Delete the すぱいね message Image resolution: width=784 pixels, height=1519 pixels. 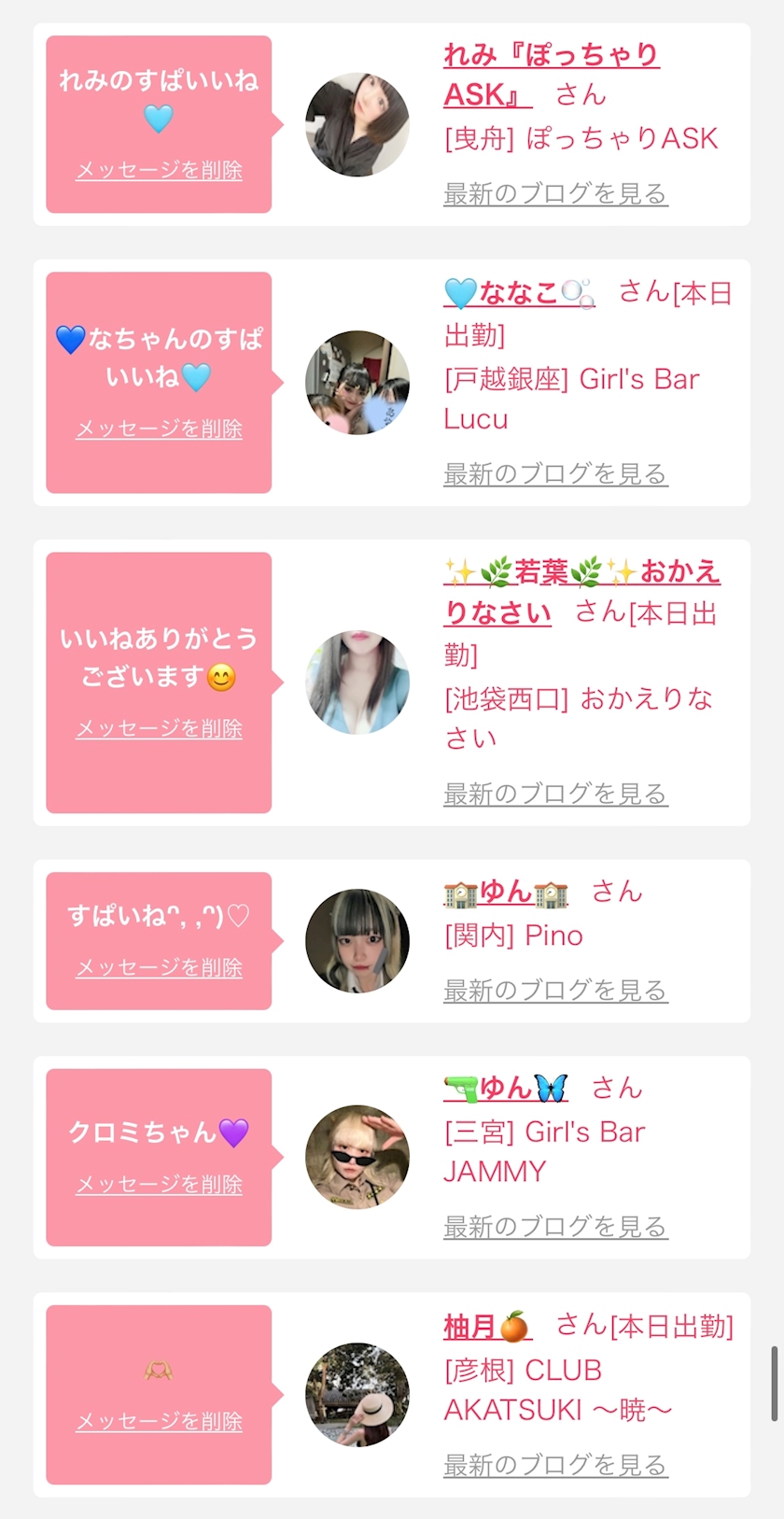point(159,968)
